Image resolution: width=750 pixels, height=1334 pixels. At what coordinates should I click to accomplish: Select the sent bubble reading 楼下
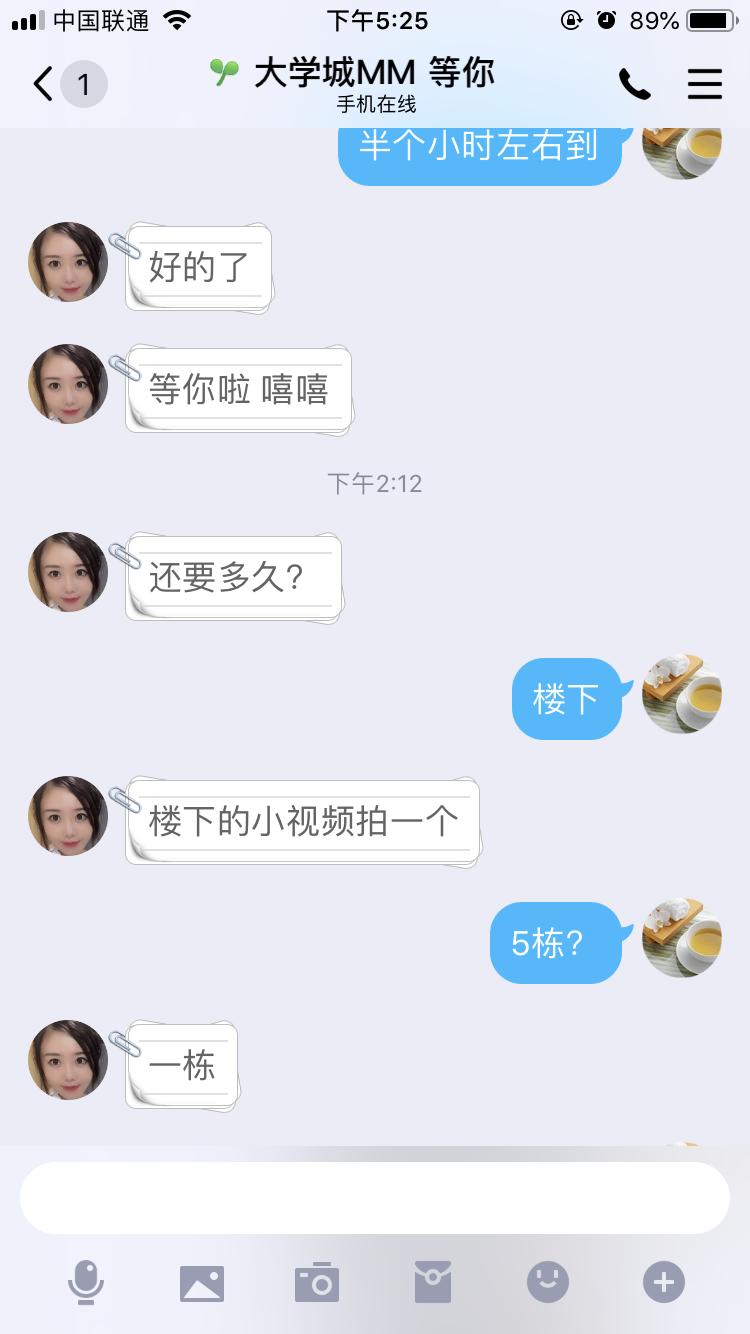coord(568,699)
